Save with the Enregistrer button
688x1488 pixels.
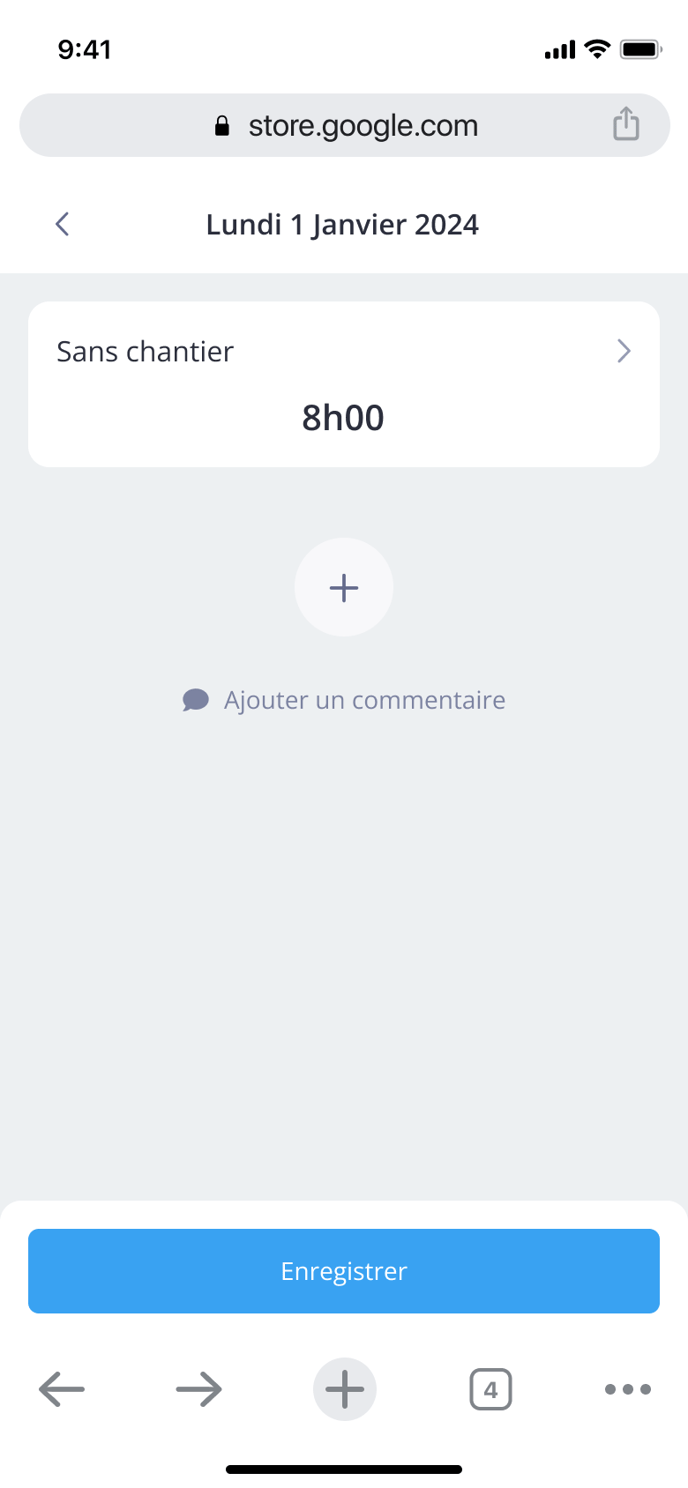(344, 1271)
